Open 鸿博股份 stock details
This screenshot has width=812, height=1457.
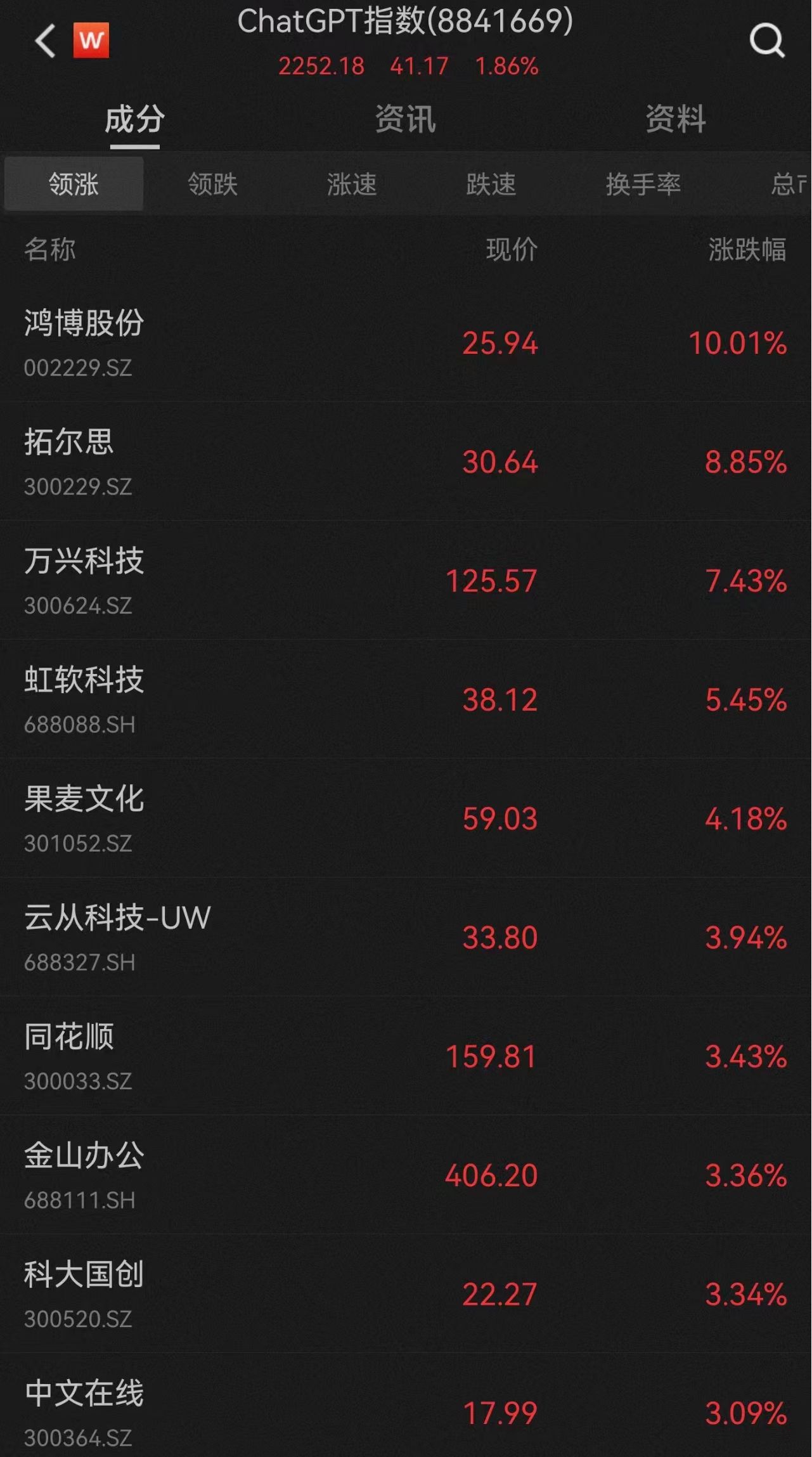pos(406,342)
